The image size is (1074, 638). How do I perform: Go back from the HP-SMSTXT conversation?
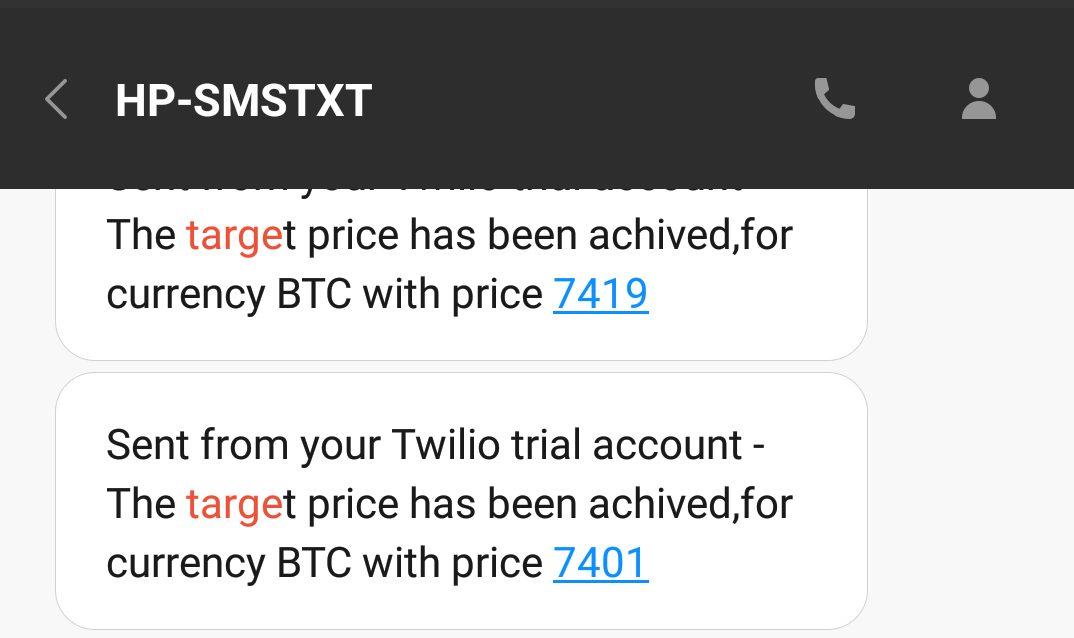[56, 100]
